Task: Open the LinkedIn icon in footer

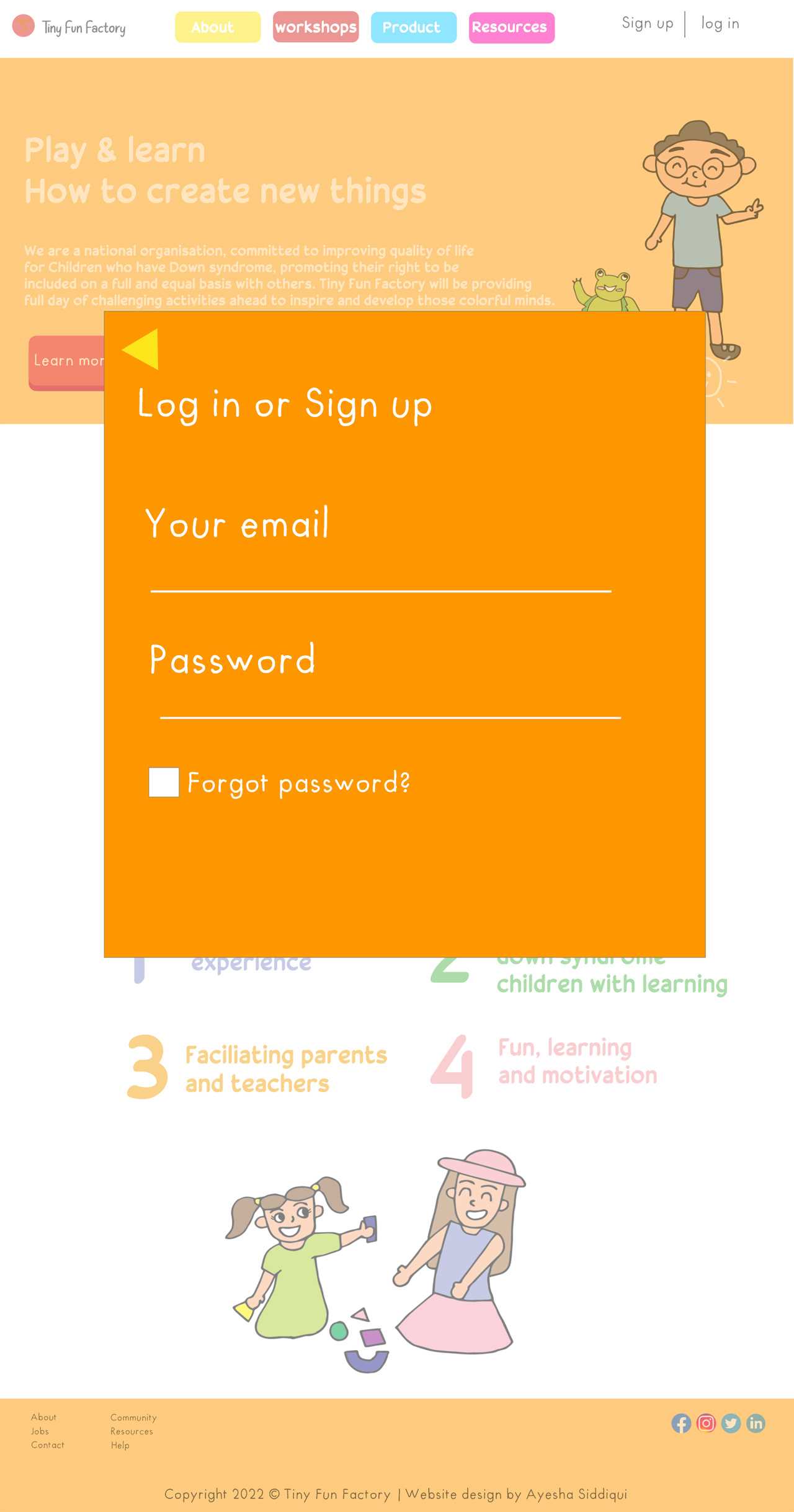Action: pyautogui.click(x=756, y=1423)
